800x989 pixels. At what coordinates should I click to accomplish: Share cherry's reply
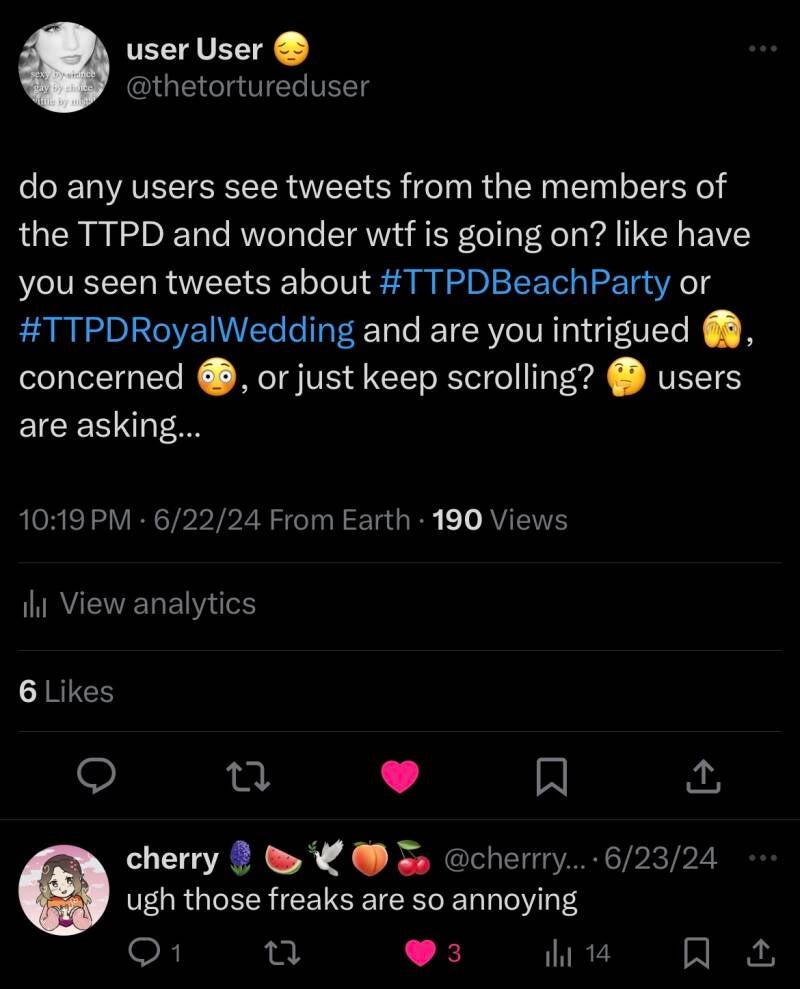coord(760,953)
